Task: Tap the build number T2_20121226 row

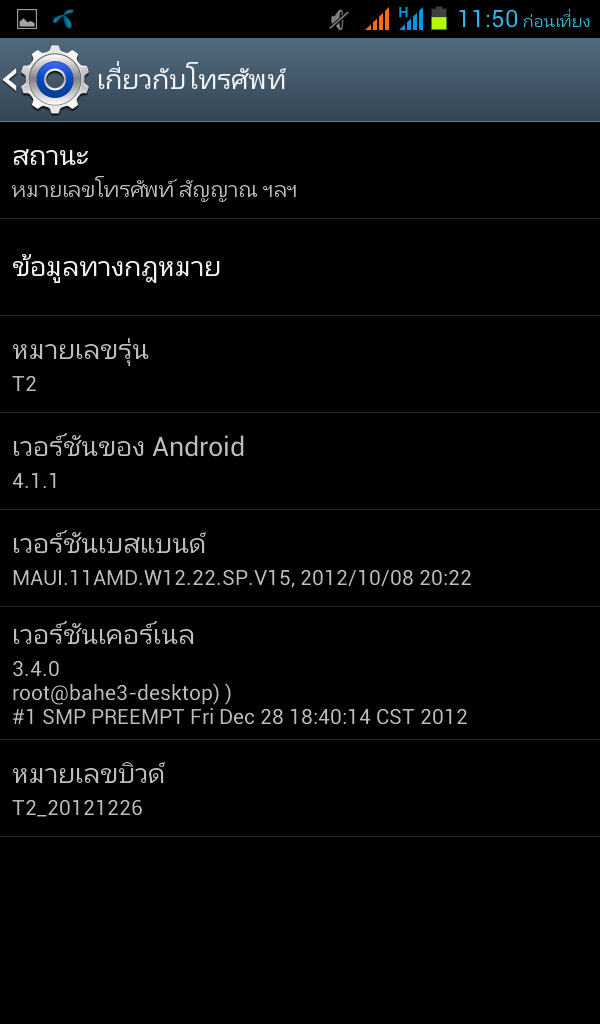Action: [300, 788]
